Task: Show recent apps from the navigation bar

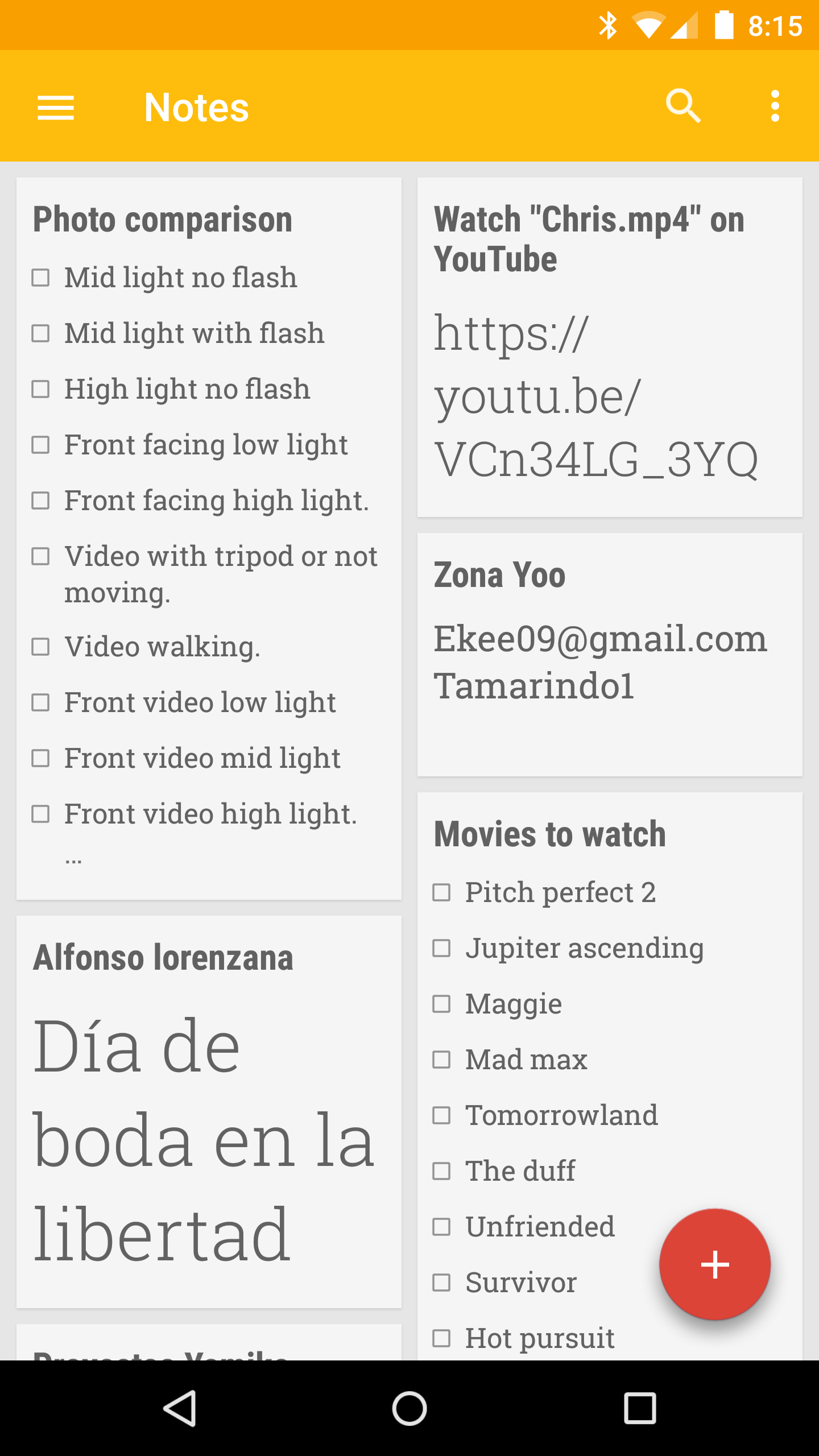Action: [639, 1408]
